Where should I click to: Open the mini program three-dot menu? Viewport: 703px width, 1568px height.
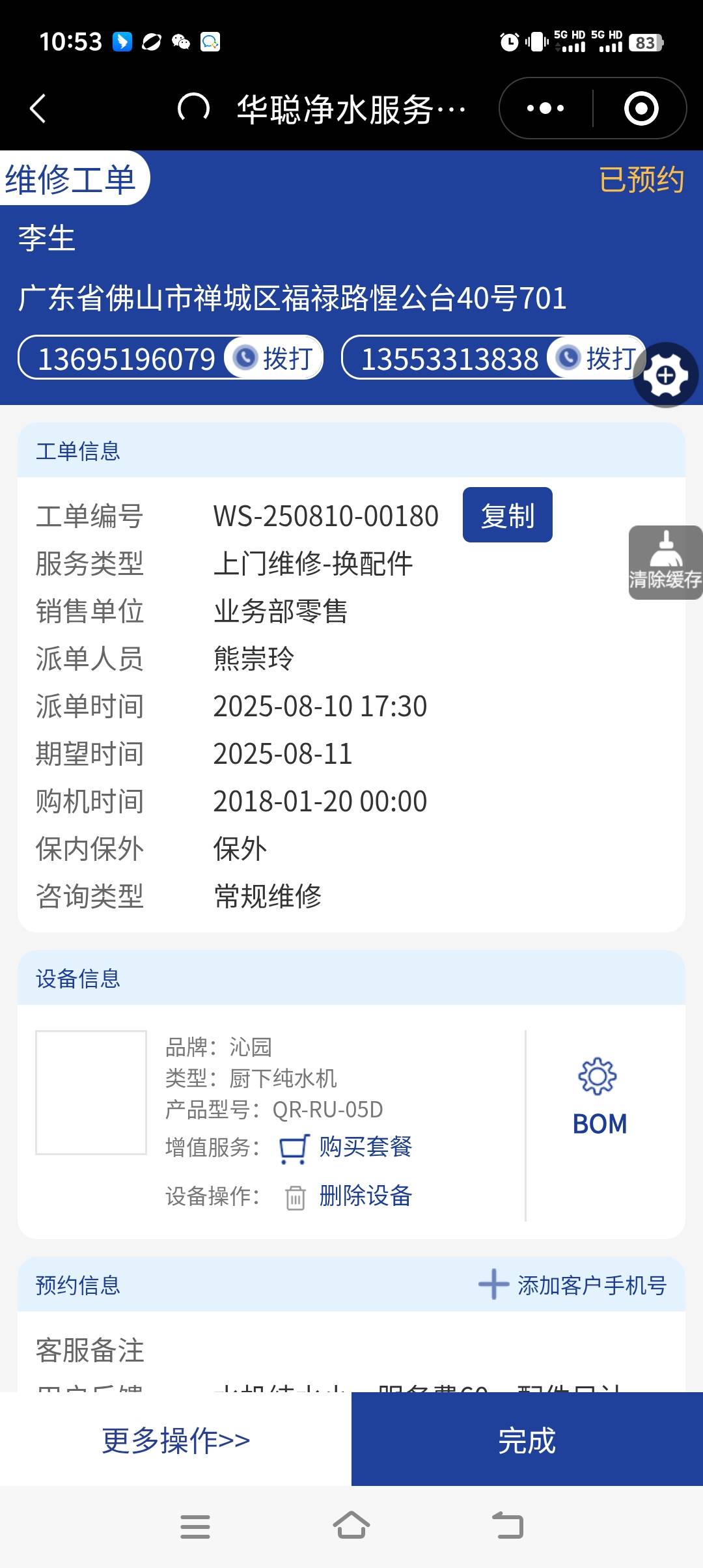pos(545,108)
